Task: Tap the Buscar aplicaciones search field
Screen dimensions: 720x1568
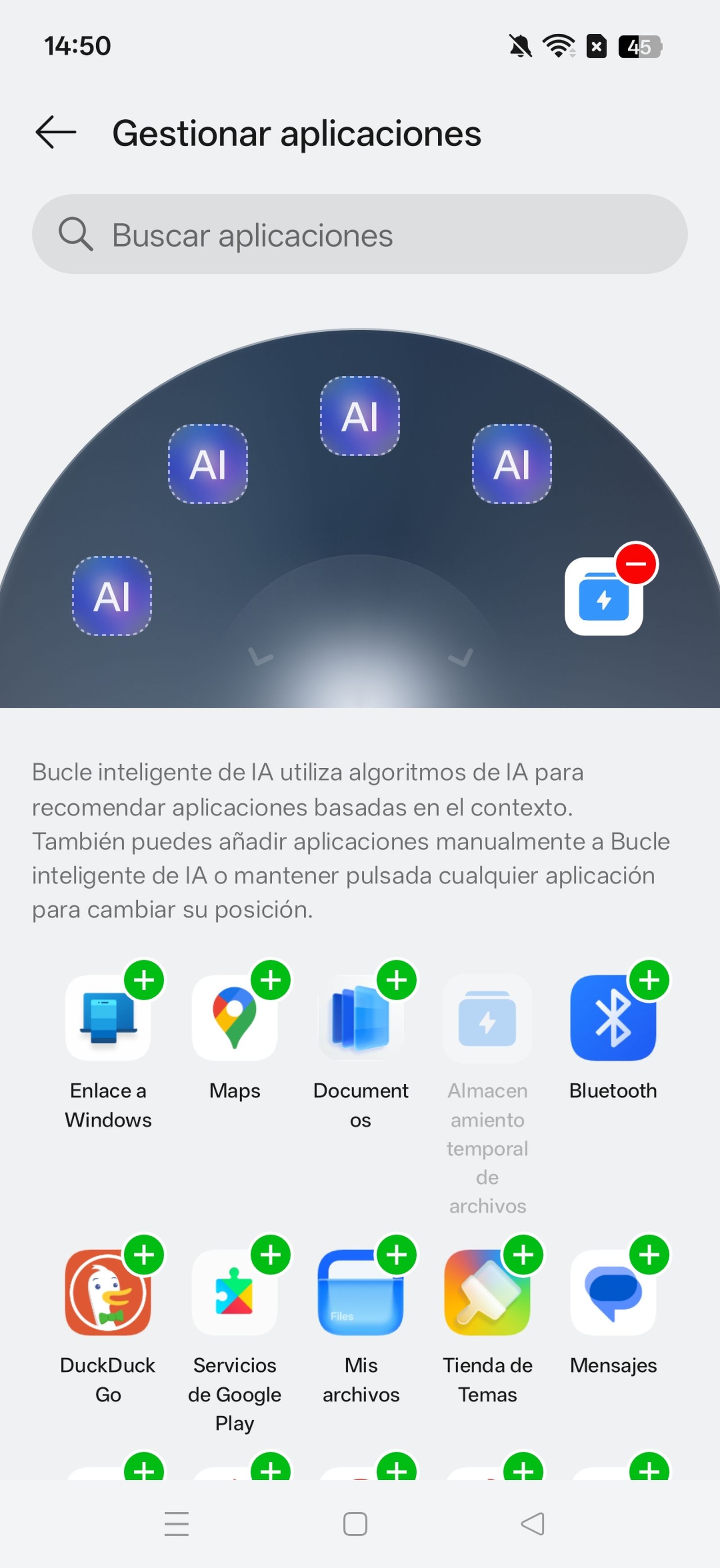Action: [x=360, y=234]
